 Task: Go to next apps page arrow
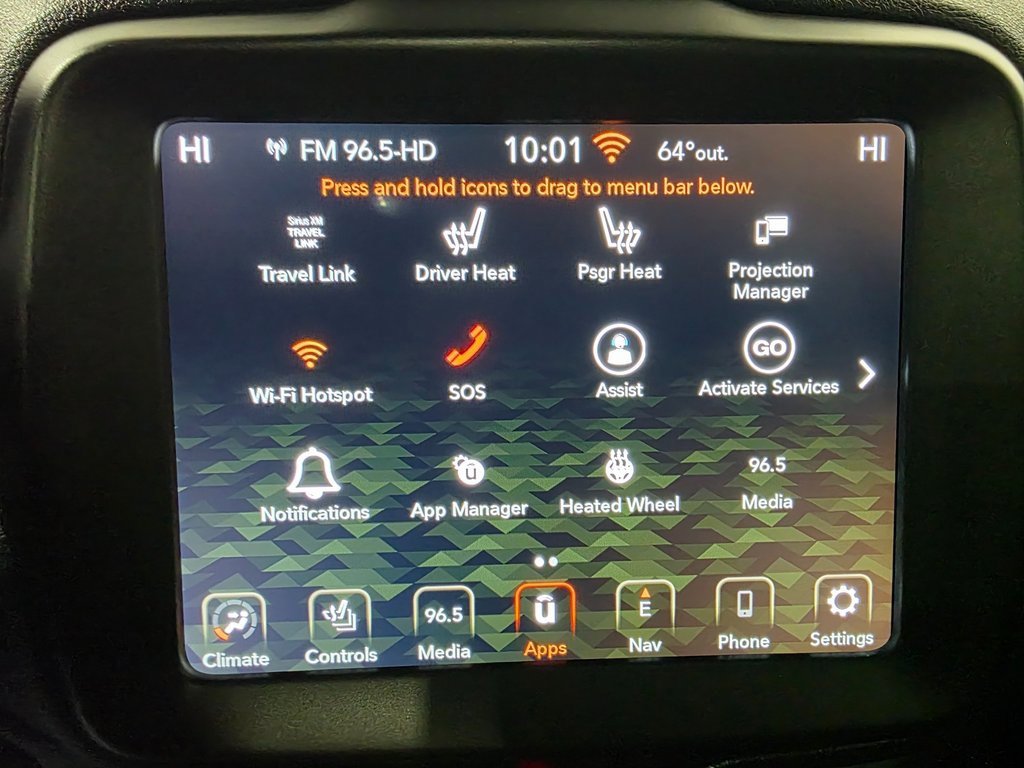pos(867,374)
